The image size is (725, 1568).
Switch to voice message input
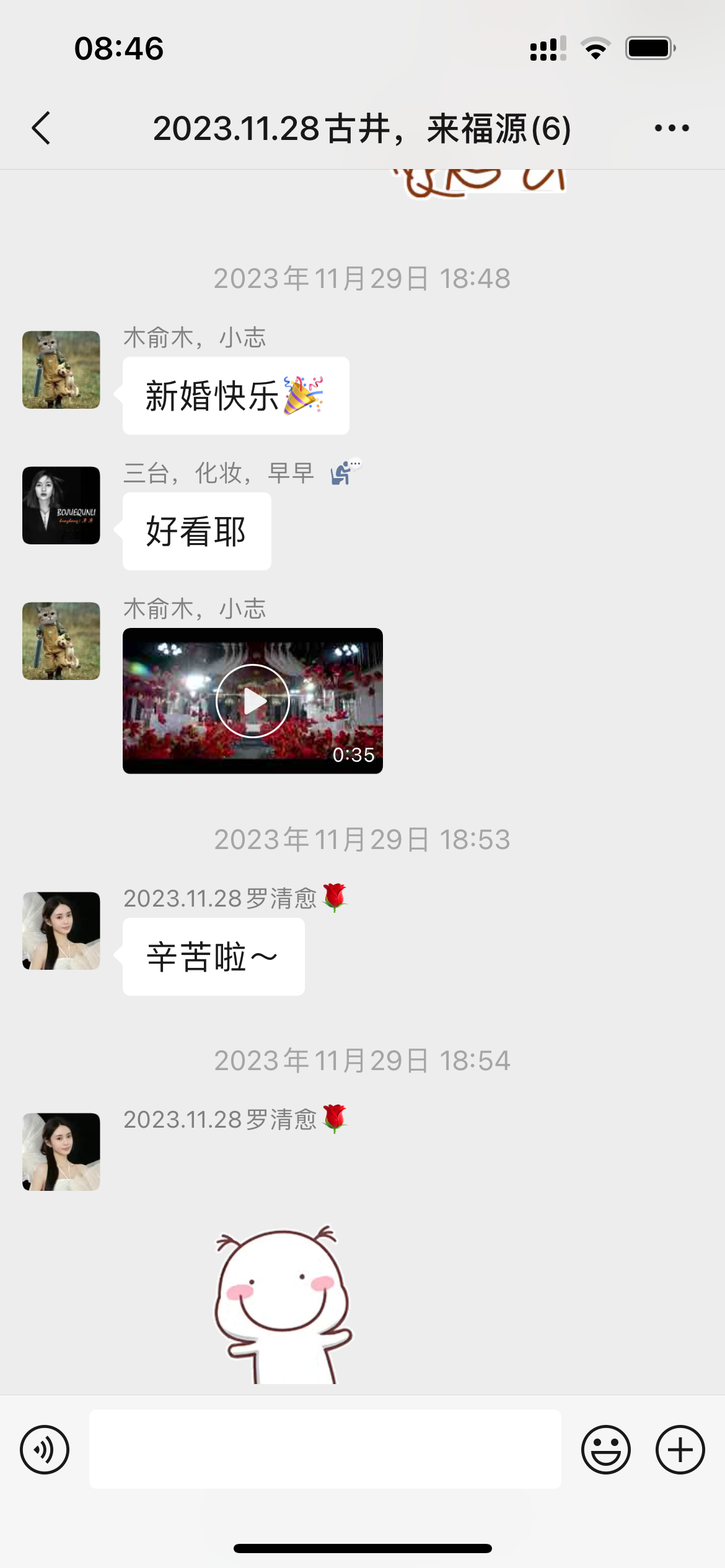[x=45, y=1449]
